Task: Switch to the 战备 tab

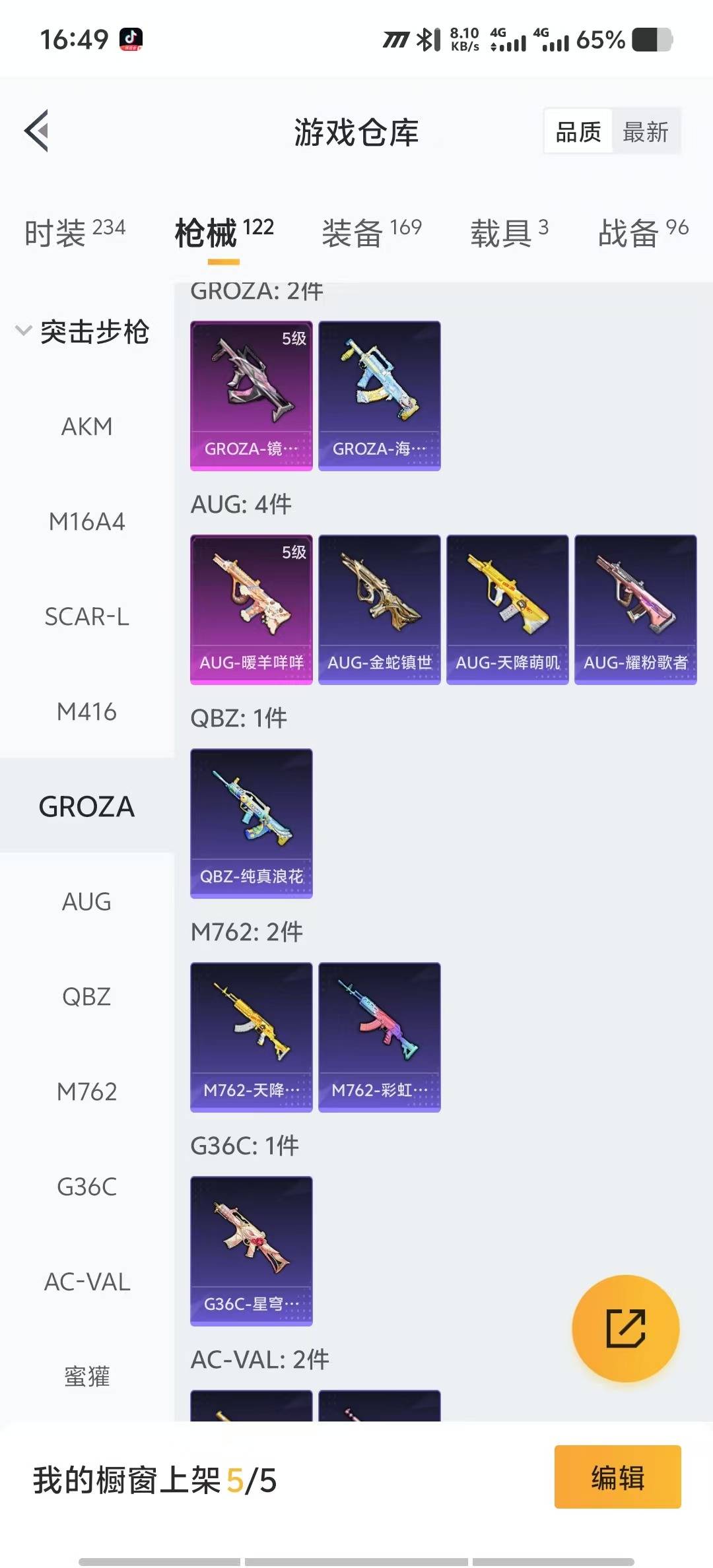Action: click(642, 232)
